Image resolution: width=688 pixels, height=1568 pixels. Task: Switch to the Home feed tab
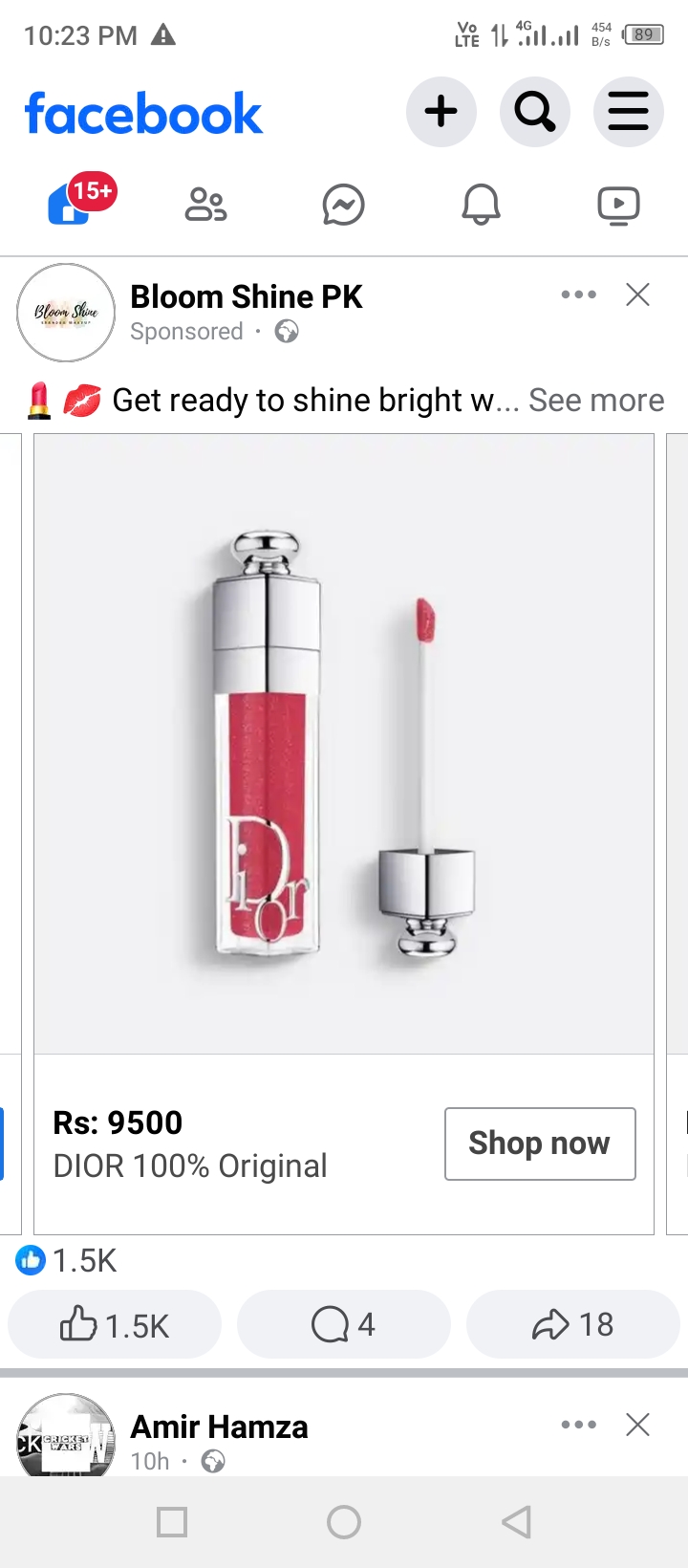pos(71,203)
